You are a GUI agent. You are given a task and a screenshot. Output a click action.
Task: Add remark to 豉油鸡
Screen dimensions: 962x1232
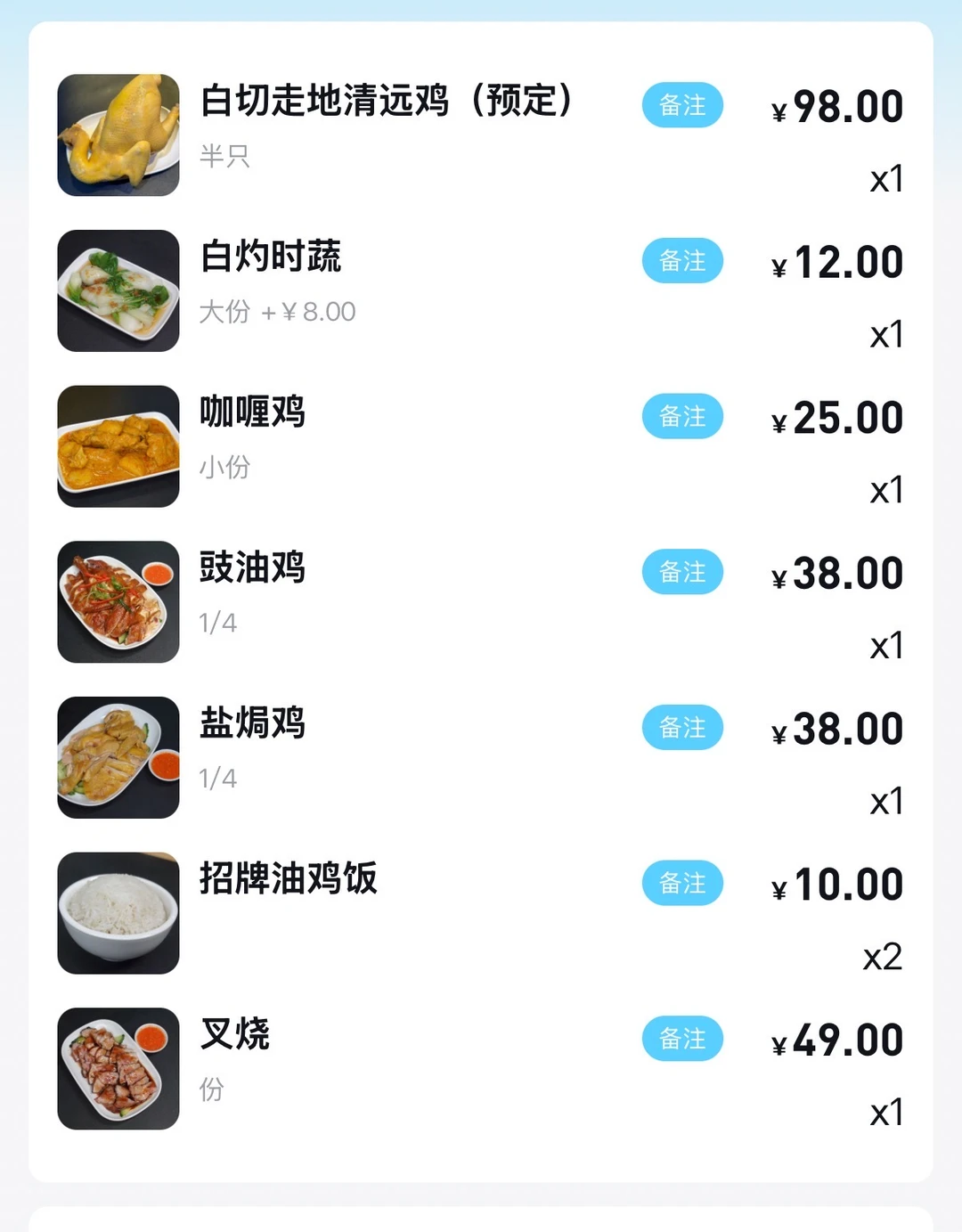click(681, 572)
